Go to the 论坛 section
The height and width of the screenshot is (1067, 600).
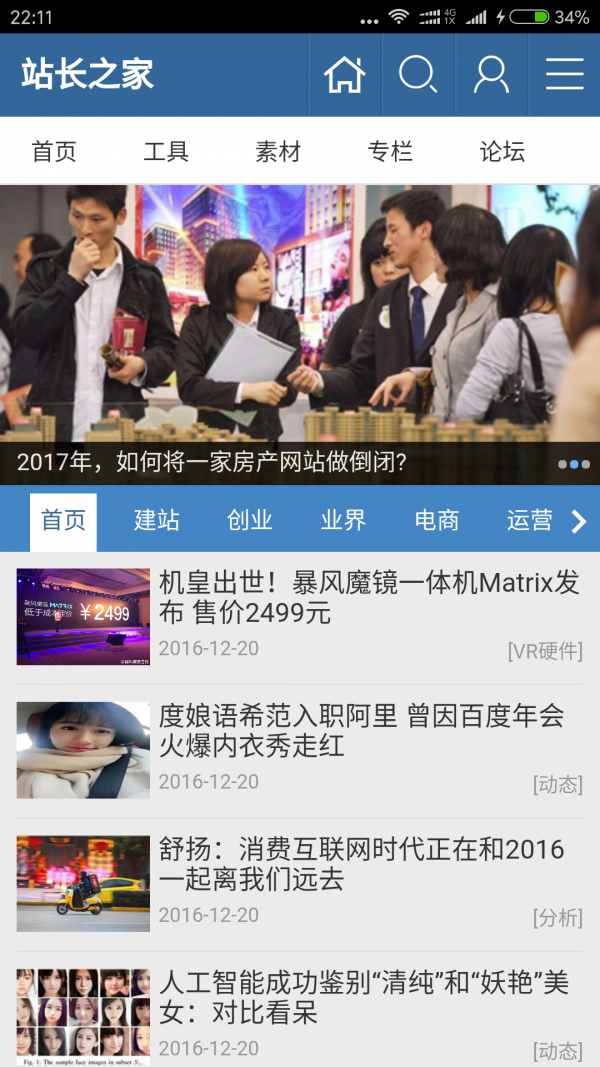click(502, 152)
